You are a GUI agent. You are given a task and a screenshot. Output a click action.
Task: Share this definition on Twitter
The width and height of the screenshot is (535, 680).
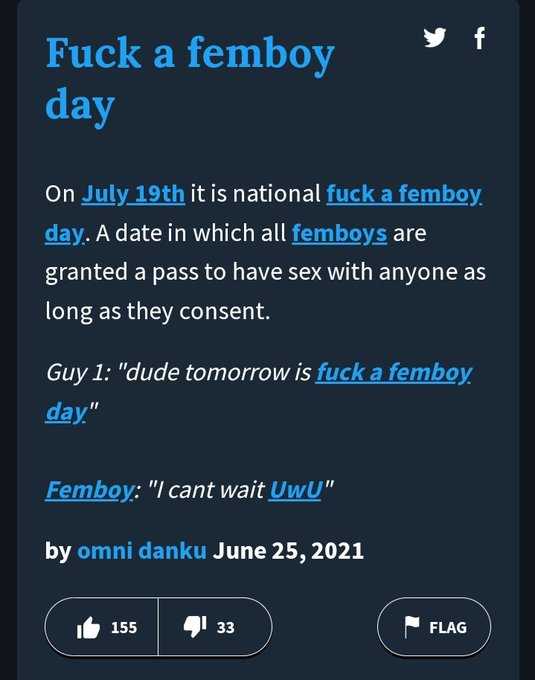tap(434, 37)
